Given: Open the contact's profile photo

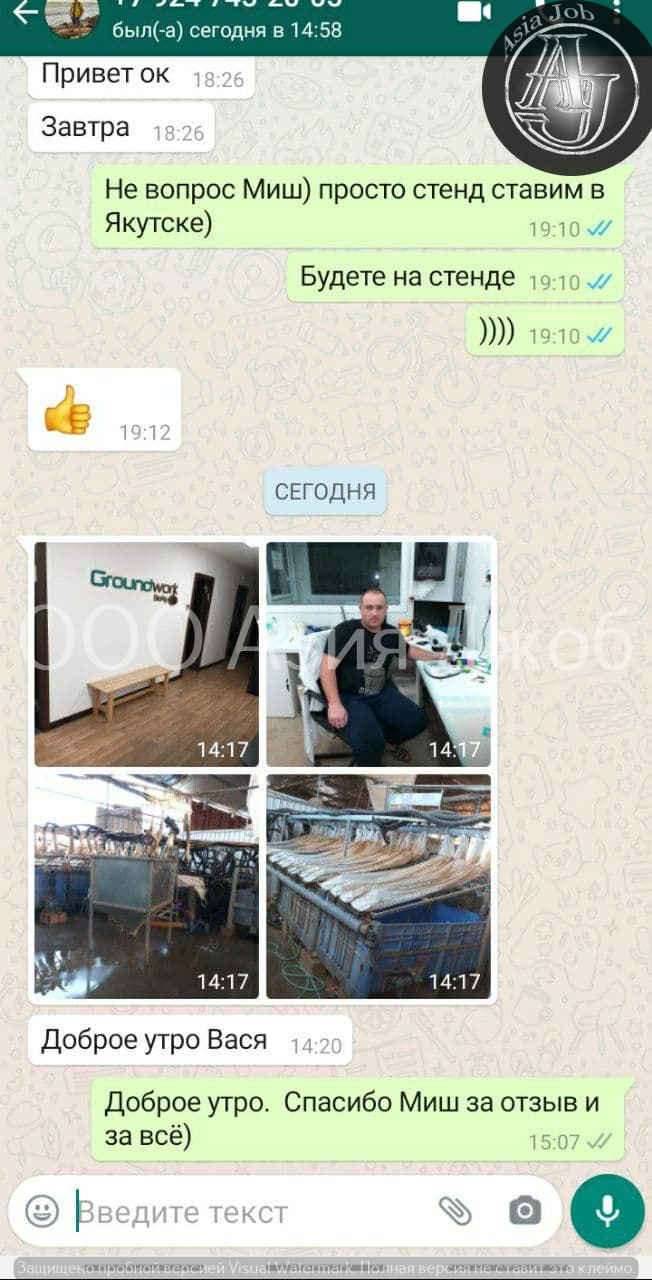Looking at the screenshot, I should tap(73, 15).
